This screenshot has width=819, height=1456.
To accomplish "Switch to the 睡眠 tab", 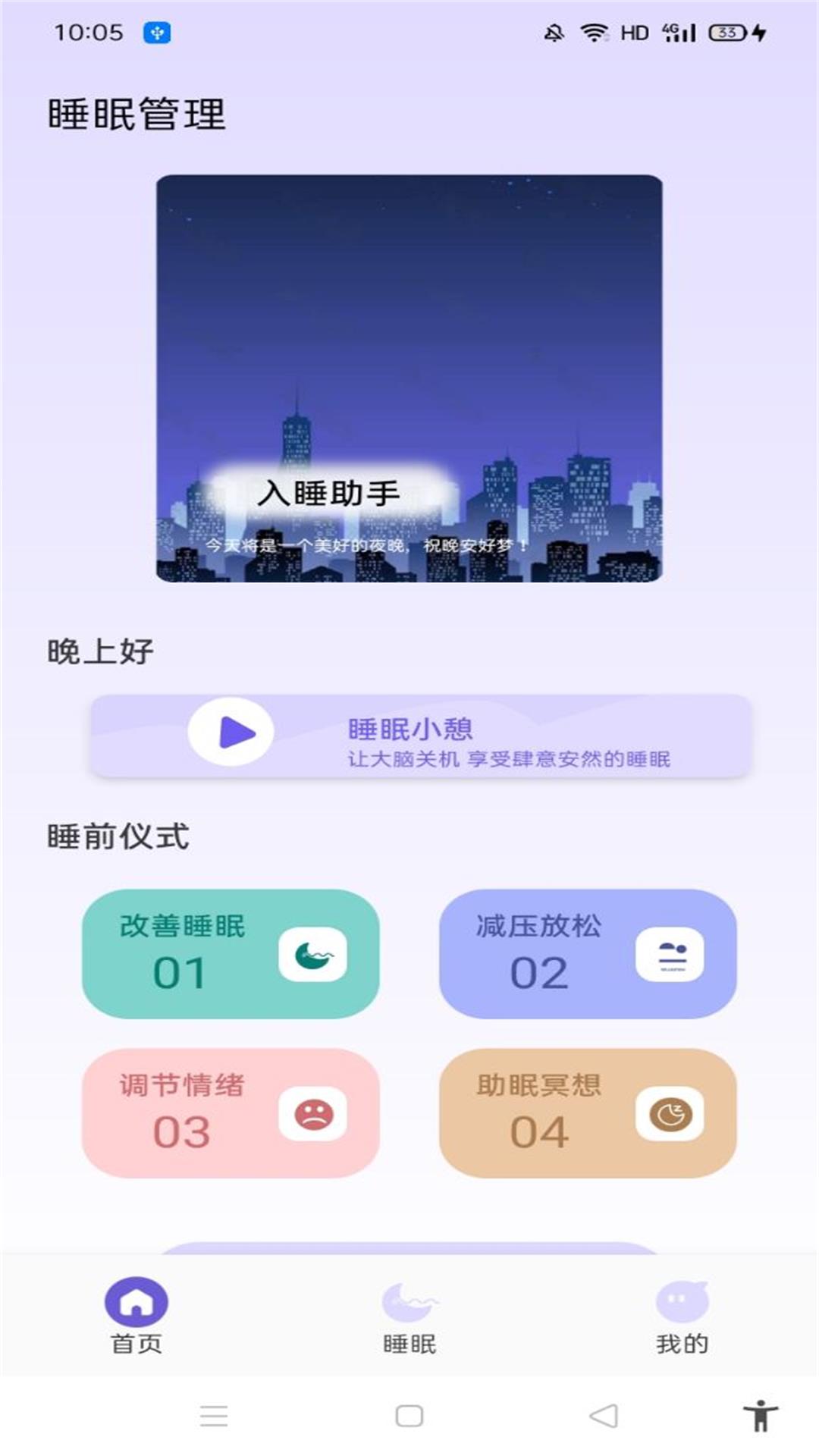I will [409, 1317].
